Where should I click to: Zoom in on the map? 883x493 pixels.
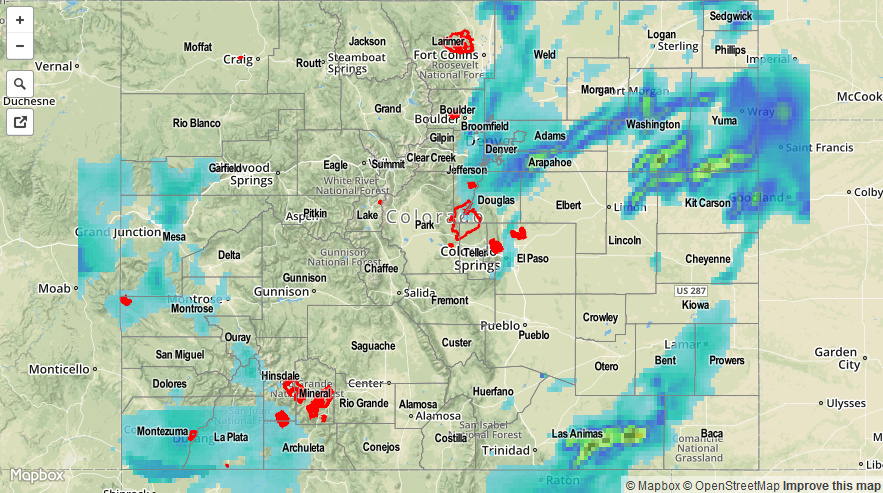(20, 20)
